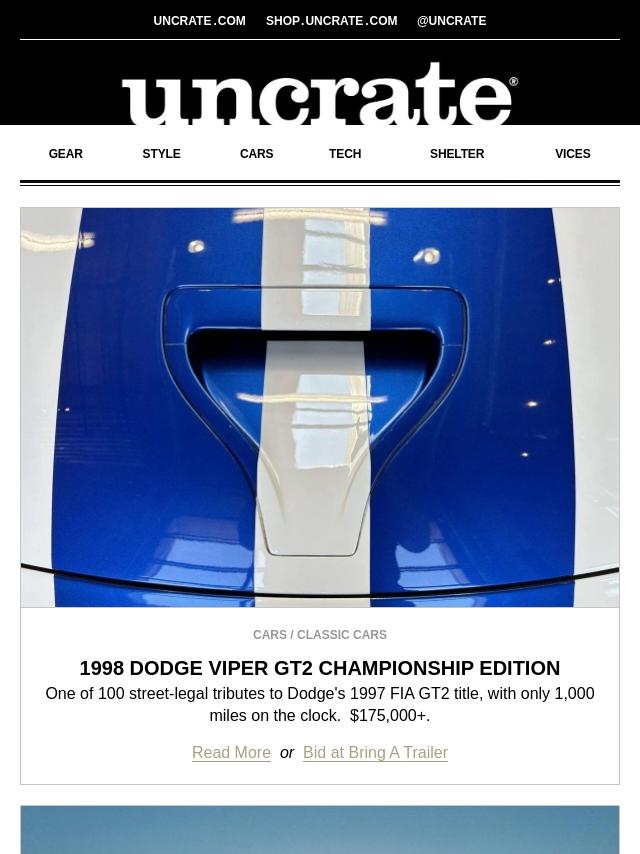Viewport: 640px width, 854px height.
Task: Browse the Shelter category
Action: 457,154
